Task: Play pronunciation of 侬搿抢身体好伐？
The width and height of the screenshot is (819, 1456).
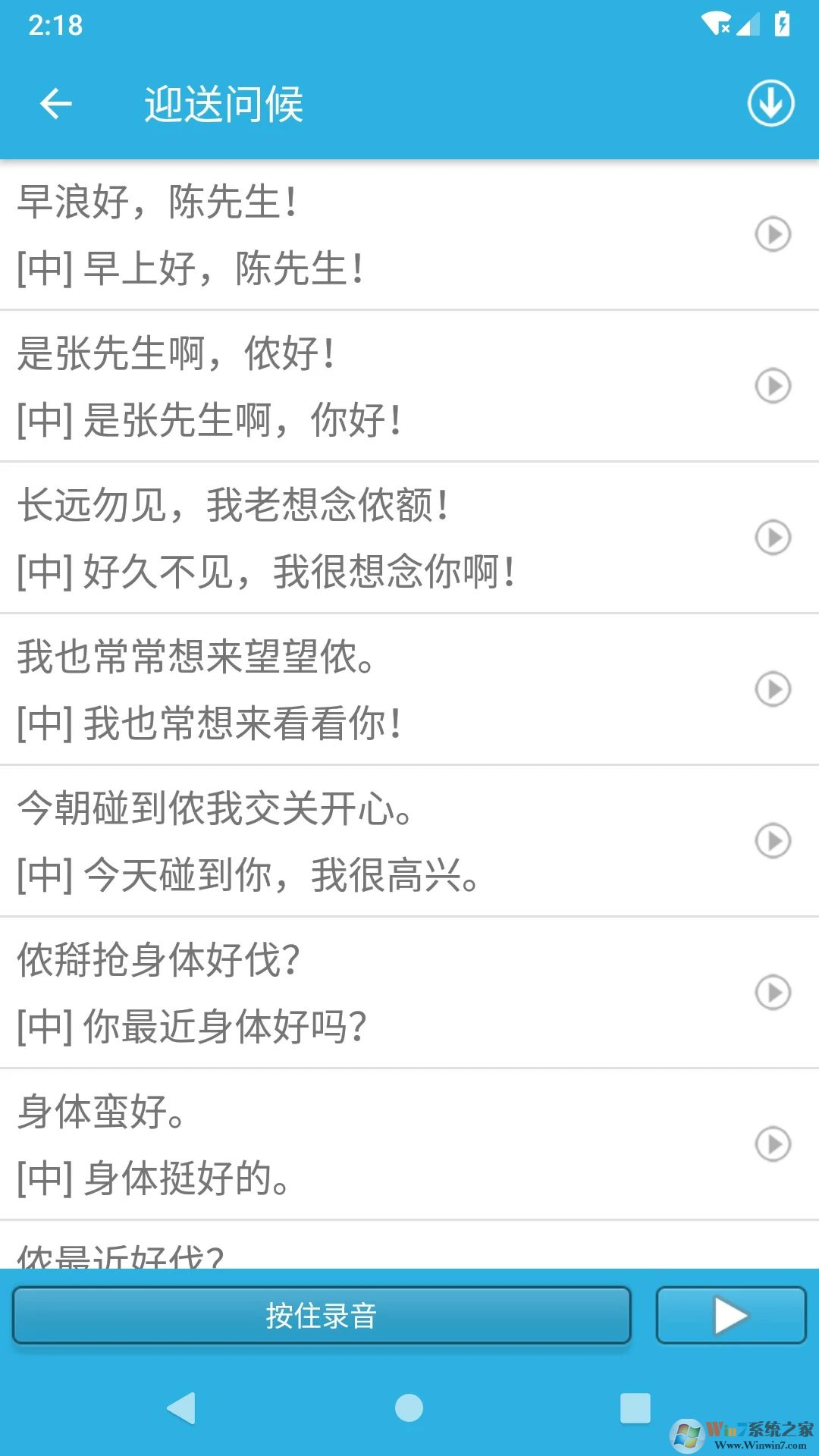Action: (x=773, y=993)
